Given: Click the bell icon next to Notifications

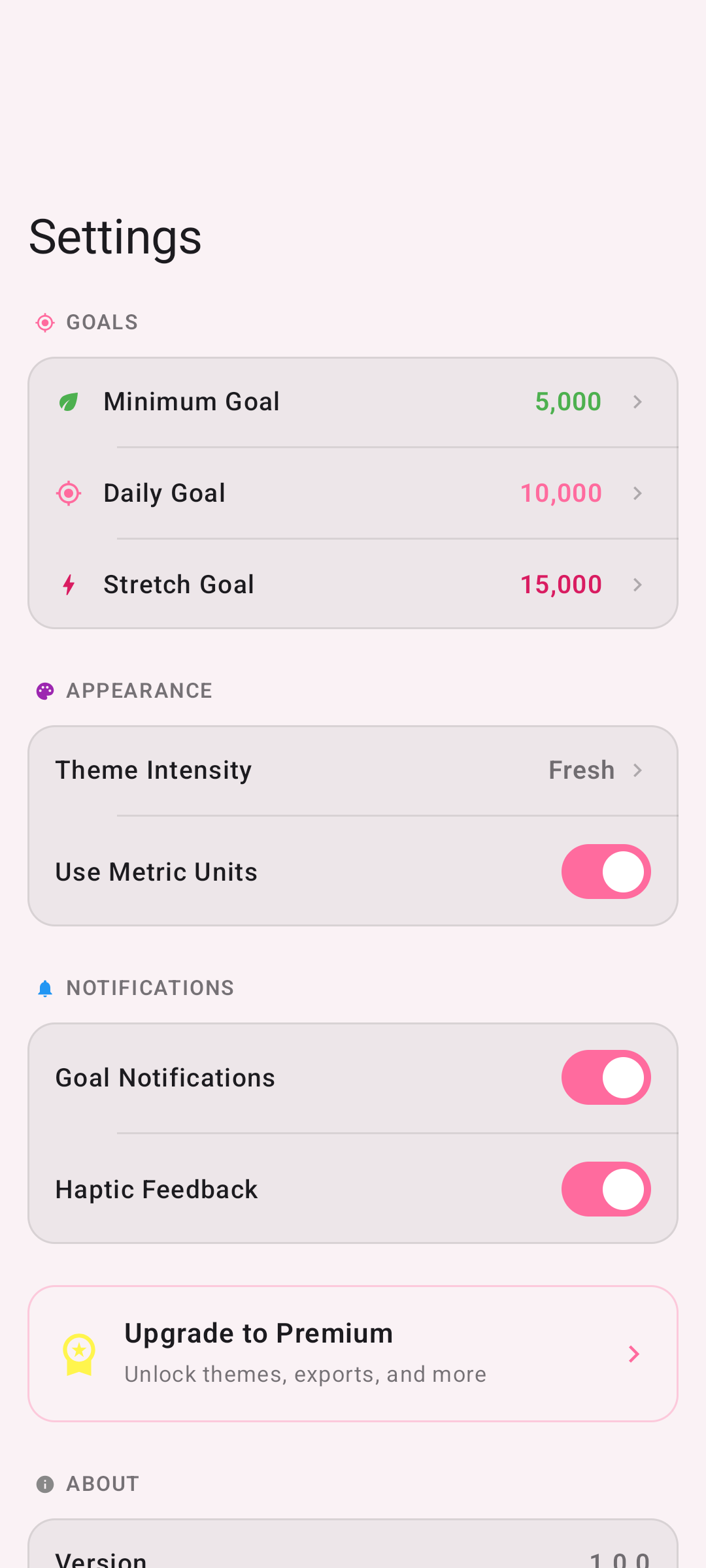Looking at the screenshot, I should pos(44,987).
